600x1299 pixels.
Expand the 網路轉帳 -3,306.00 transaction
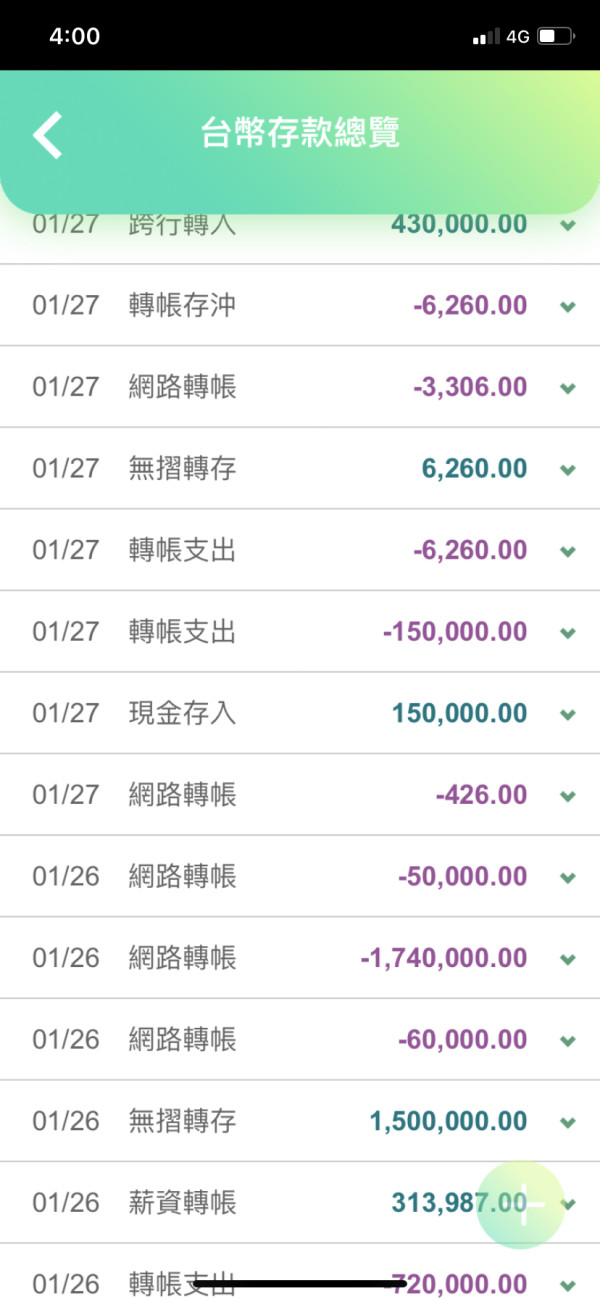coord(568,388)
